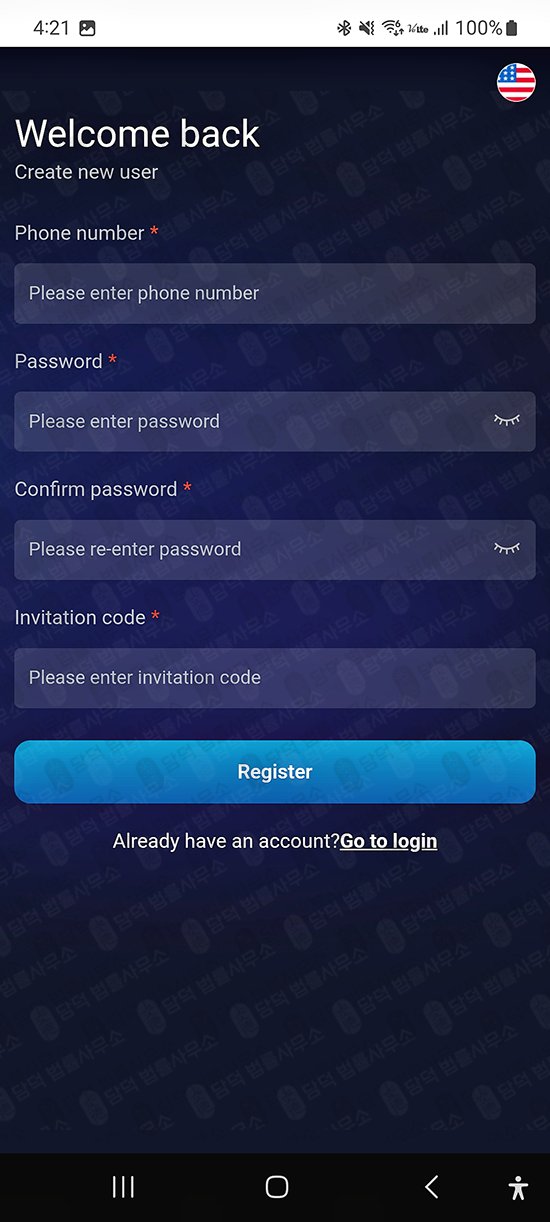The height and width of the screenshot is (1222, 550).
Task: Open the US flag language selector
Action: point(516,82)
